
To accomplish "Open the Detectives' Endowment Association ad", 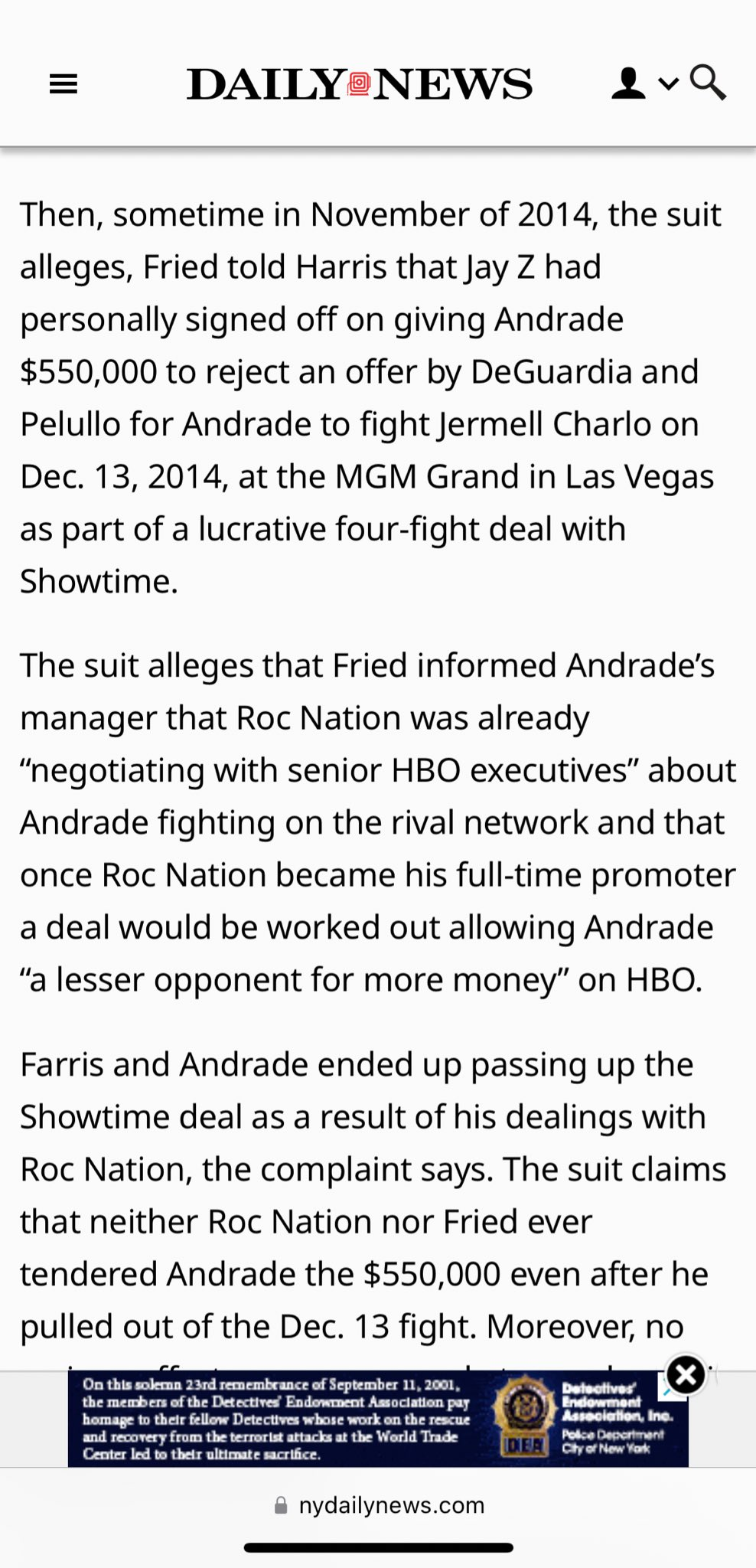I will pos(378,1419).
